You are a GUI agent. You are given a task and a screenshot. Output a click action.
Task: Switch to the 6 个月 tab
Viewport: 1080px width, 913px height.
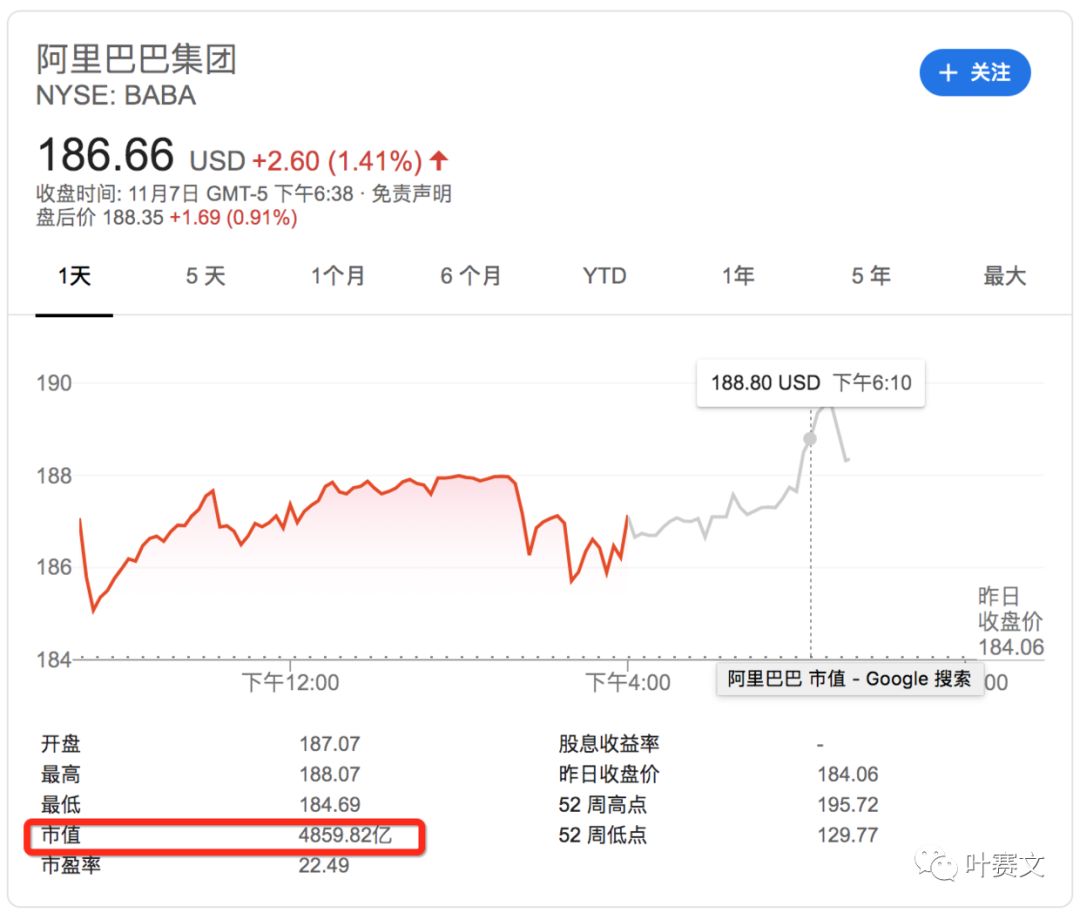tap(470, 276)
